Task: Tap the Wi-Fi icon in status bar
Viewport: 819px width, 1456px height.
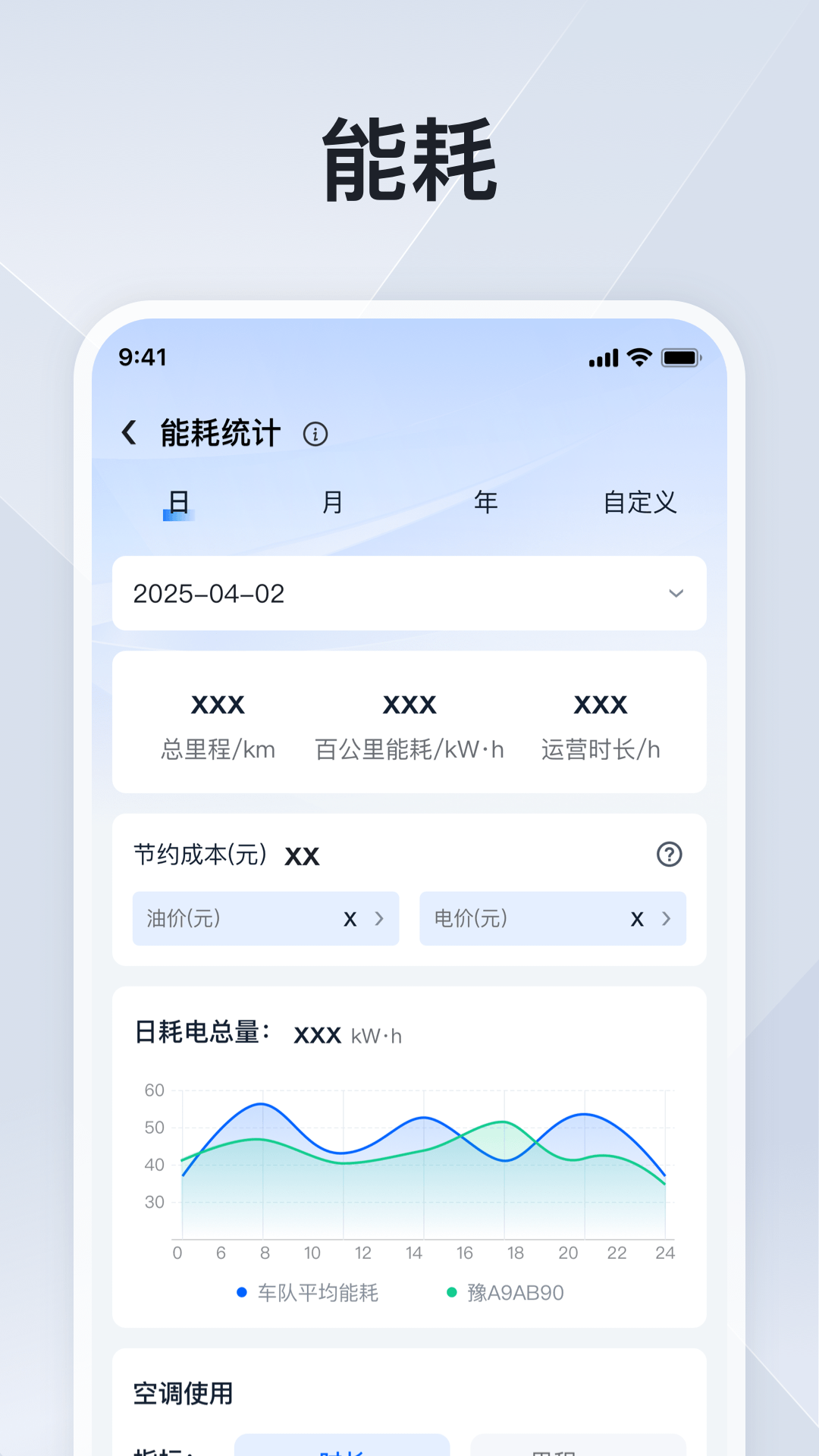Action: [638, 356]
